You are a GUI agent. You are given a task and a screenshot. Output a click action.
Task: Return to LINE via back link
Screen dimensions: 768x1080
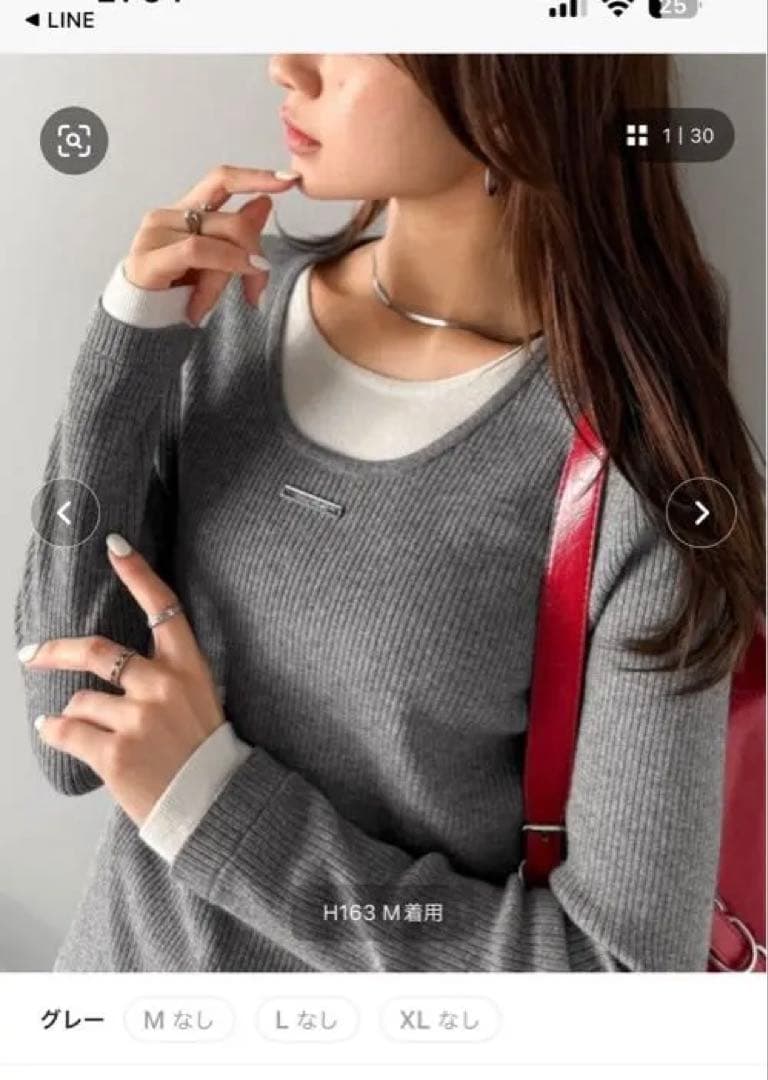pyautogui.click(x=59, y=20)
